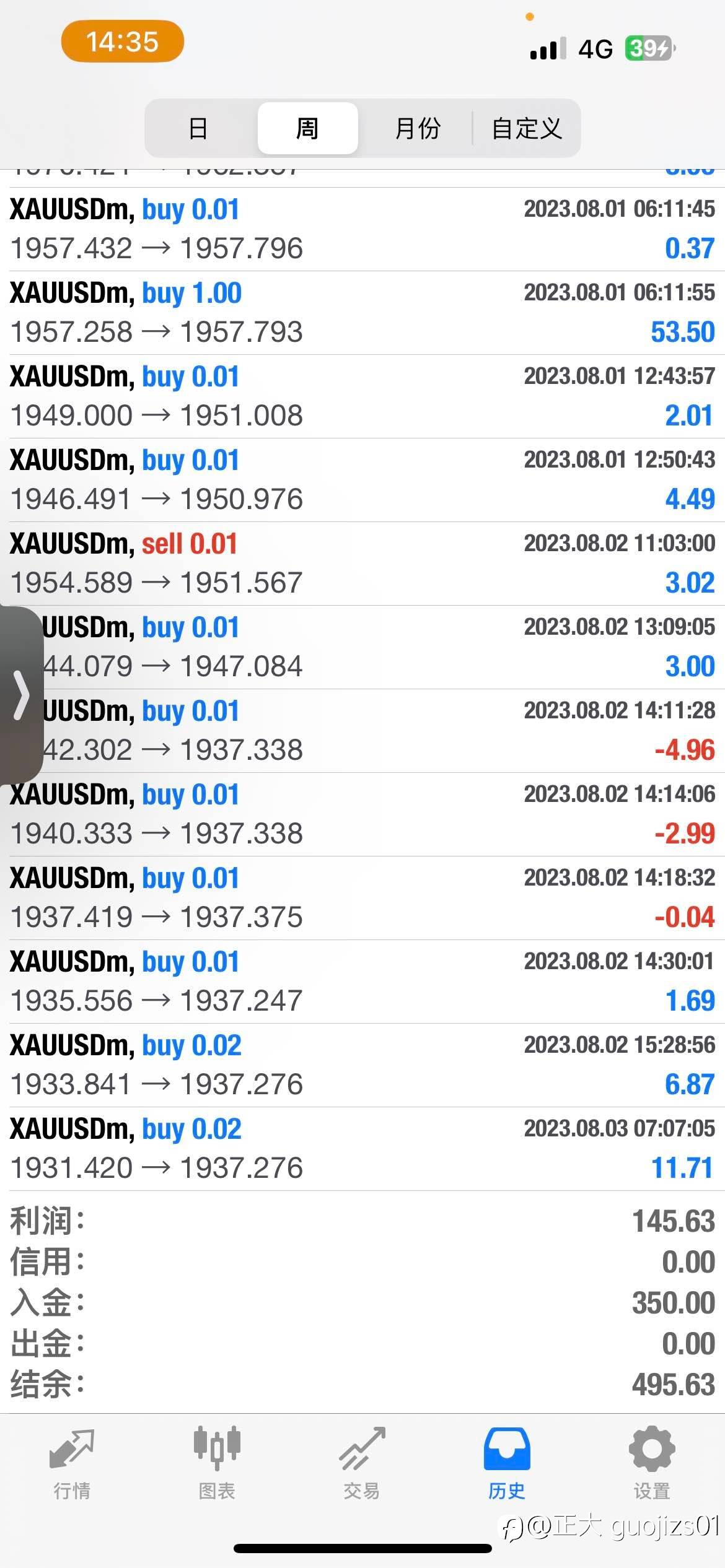
Task: Open the 设置 settings tab
Action: [652, 1463]
